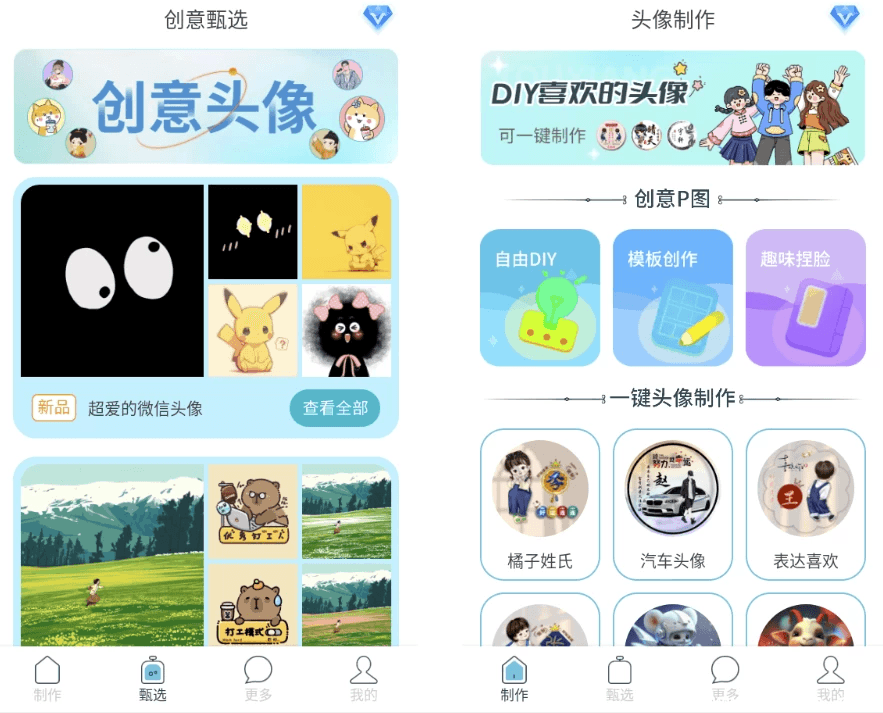Launch the 趣味捏脸 card
883x713 pixels.
point(805,298)
